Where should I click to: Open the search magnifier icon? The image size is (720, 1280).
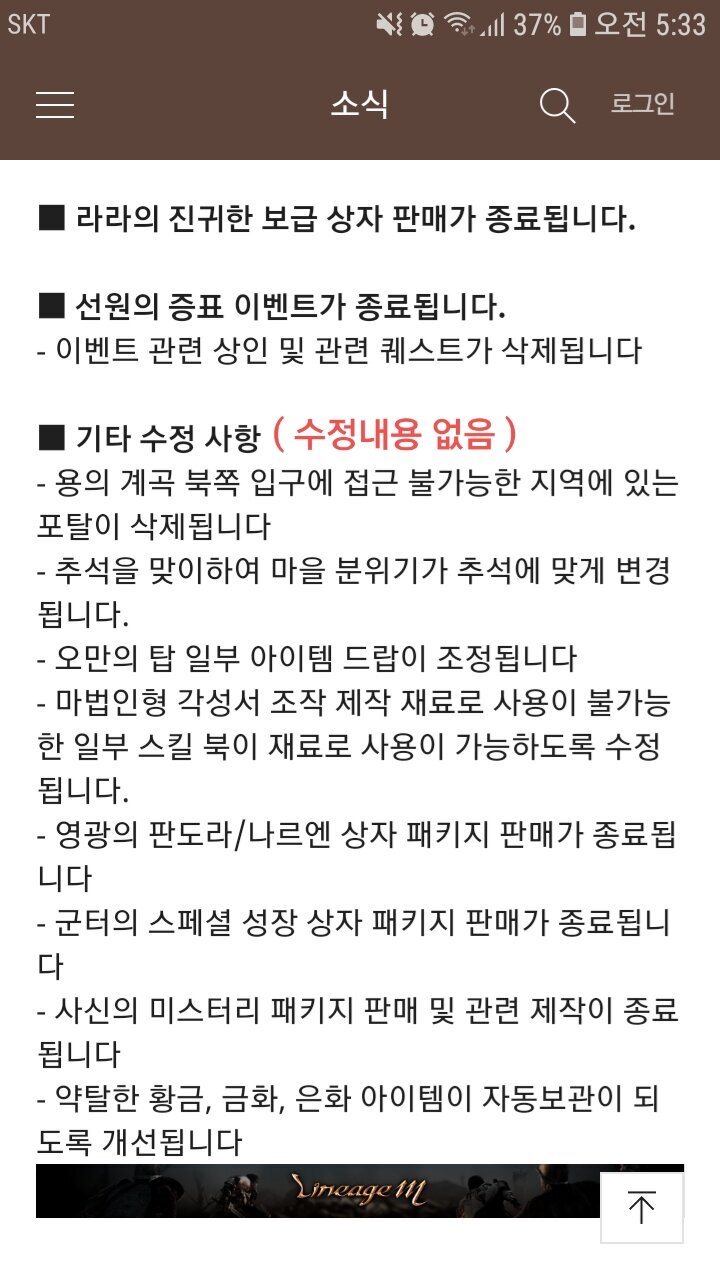pos(557,105)
